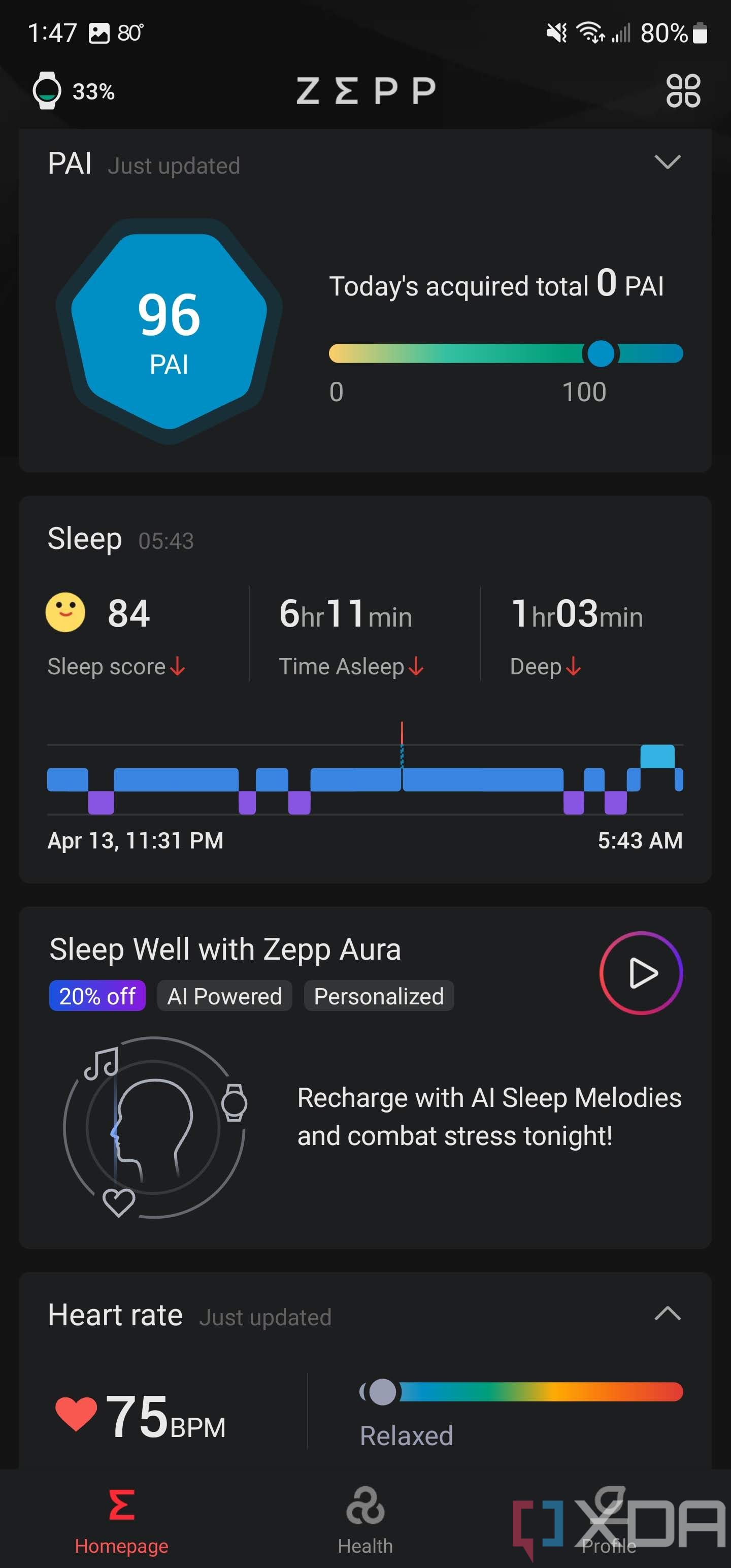Select the Homepage sigma icon
Screen dimensions: 731x1568
pyautogui.click(x=121, y=1508)
